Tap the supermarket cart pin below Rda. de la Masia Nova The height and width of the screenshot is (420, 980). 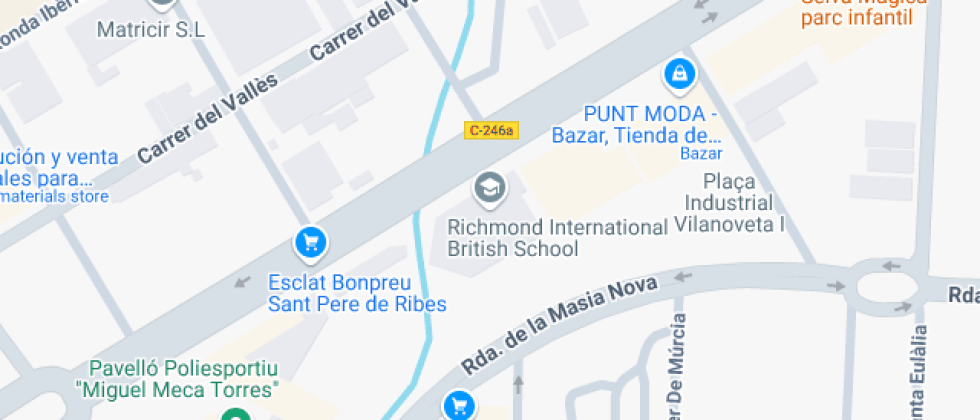[x=459, y=405]
